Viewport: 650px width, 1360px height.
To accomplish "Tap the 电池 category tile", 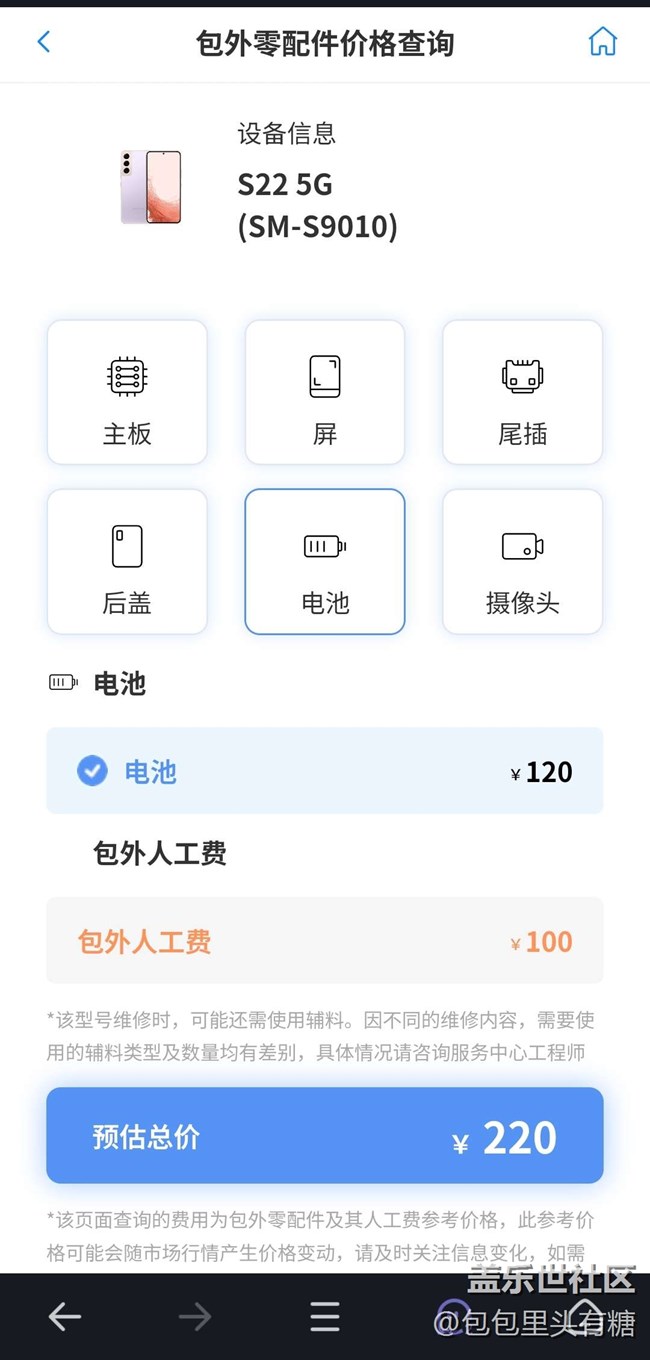I will (x=325, y=561).
